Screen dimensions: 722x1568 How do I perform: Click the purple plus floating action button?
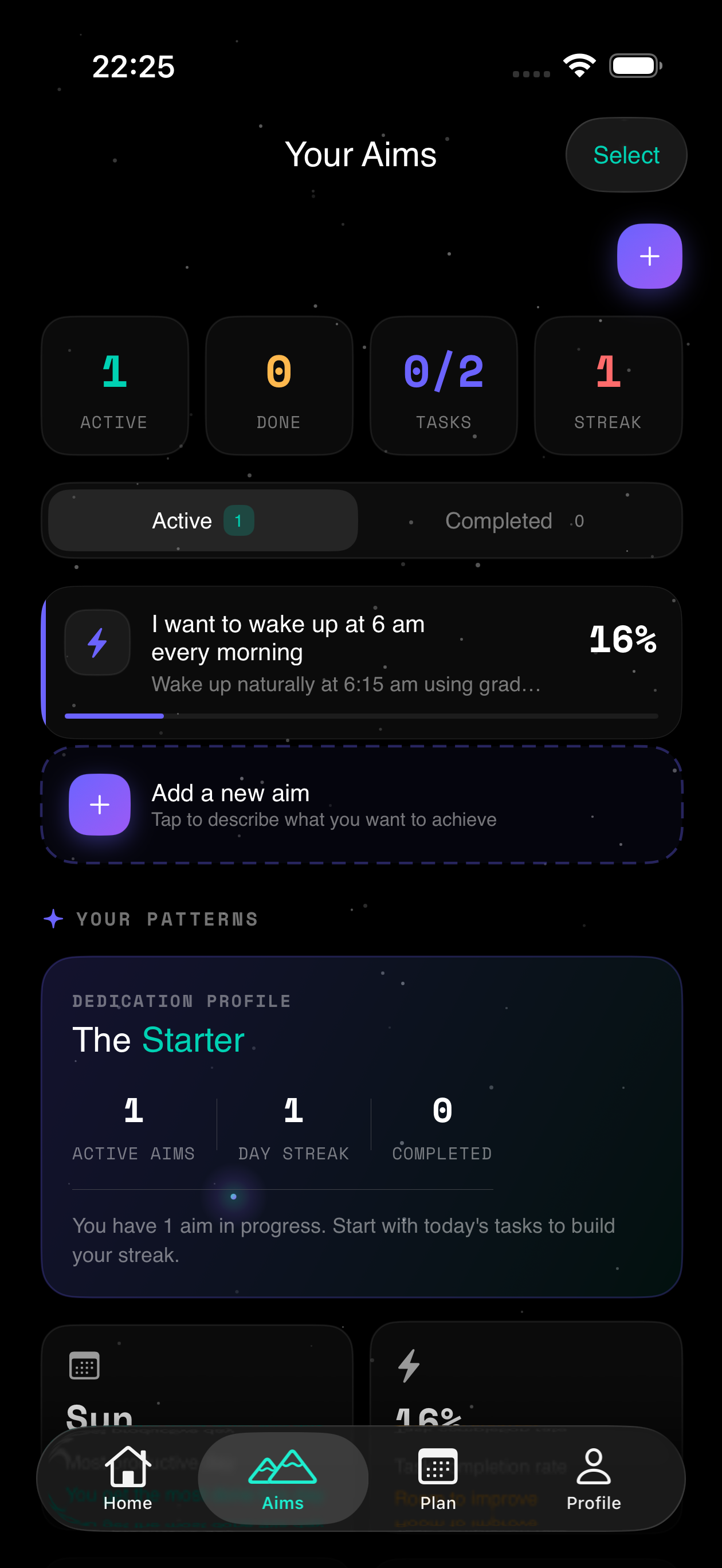tap(649, 256)
